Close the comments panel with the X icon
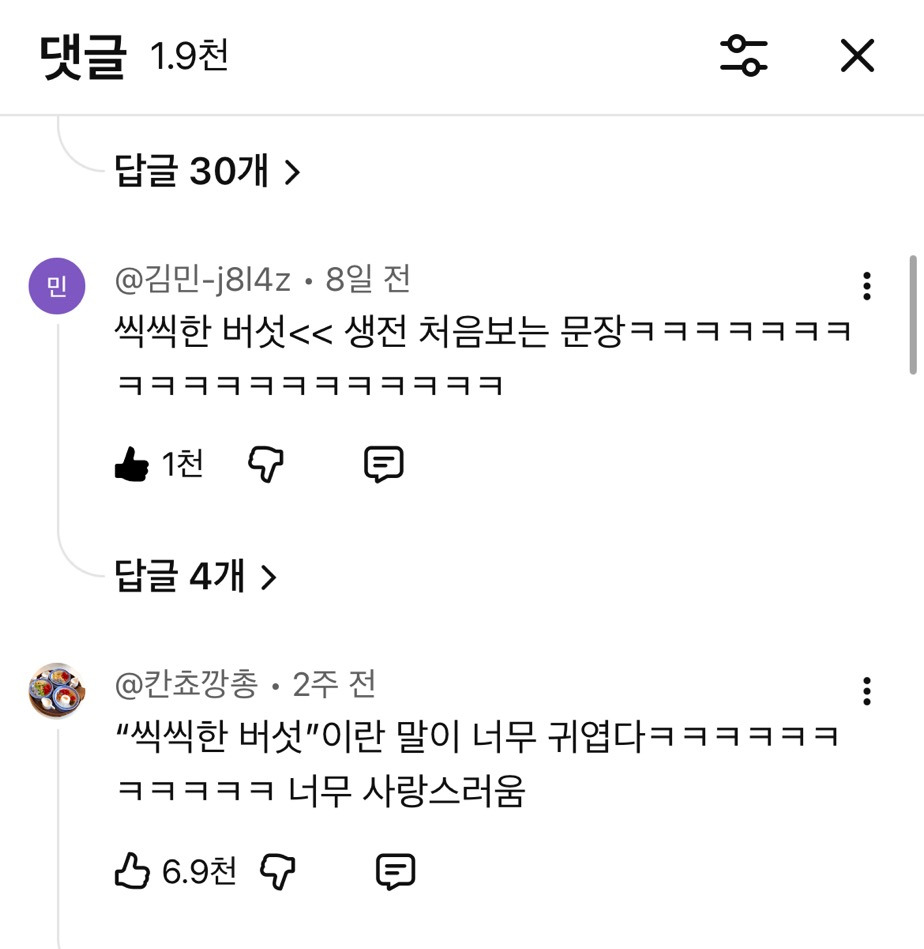Image resolution: width=924 pixels, height=949 pixels. 857,57
